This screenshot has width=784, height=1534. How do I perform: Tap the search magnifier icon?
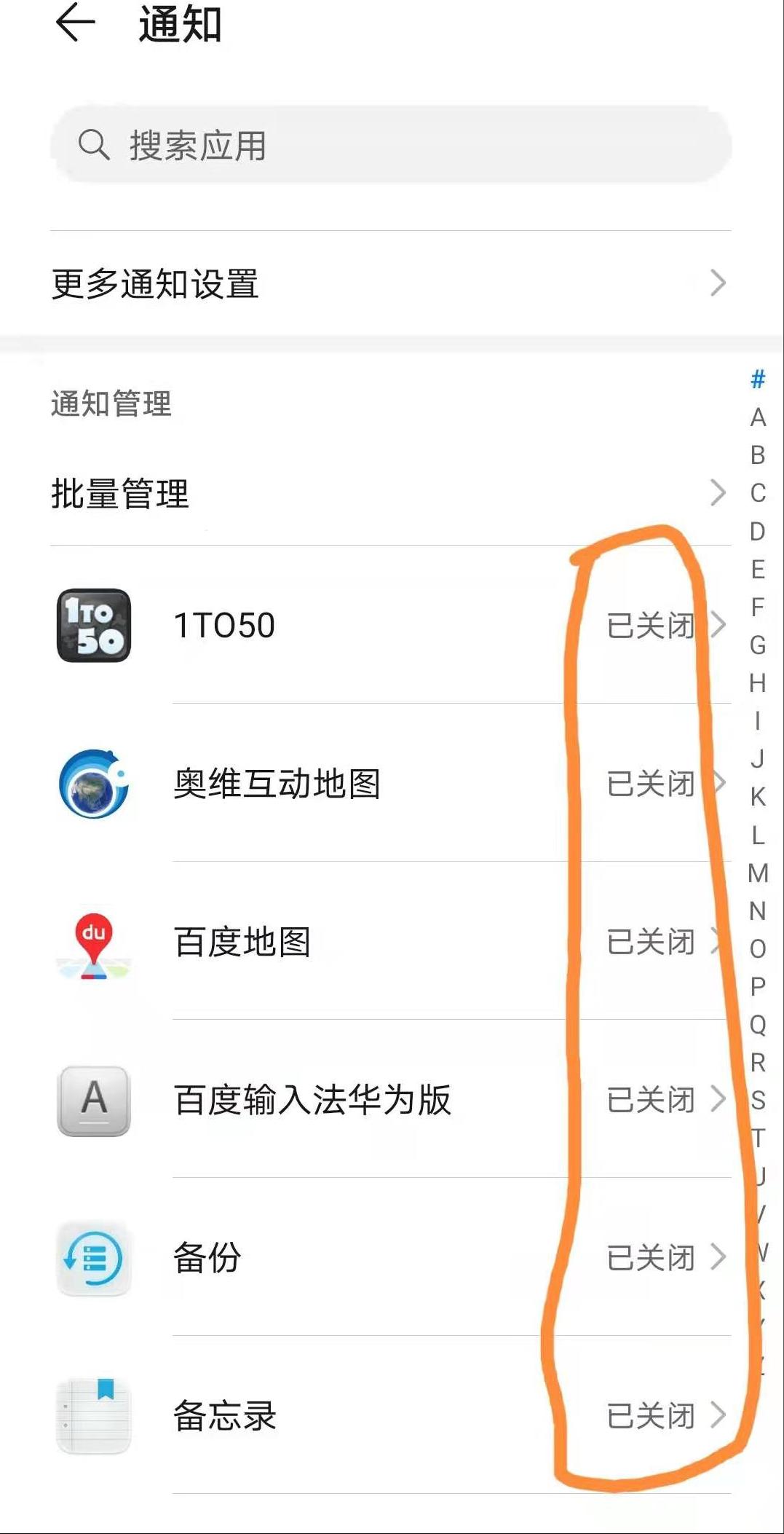tap(93, 143)
